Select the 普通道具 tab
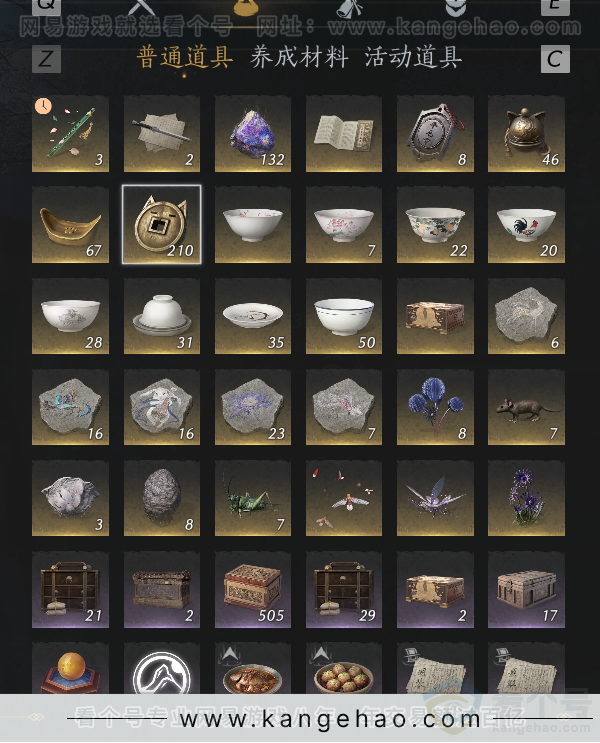The image size is (600, 743). pos(185,57)
